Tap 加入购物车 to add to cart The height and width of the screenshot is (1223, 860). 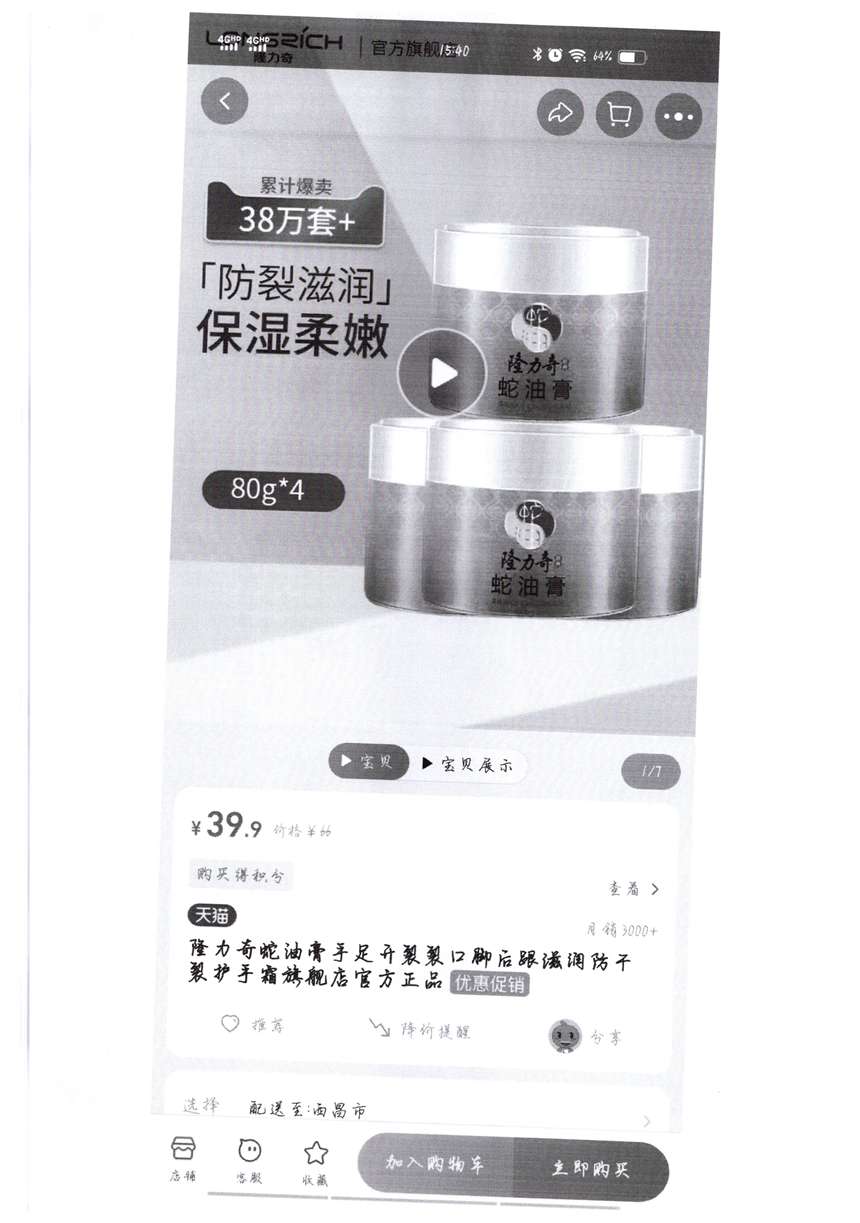[x=434, y=1163]
